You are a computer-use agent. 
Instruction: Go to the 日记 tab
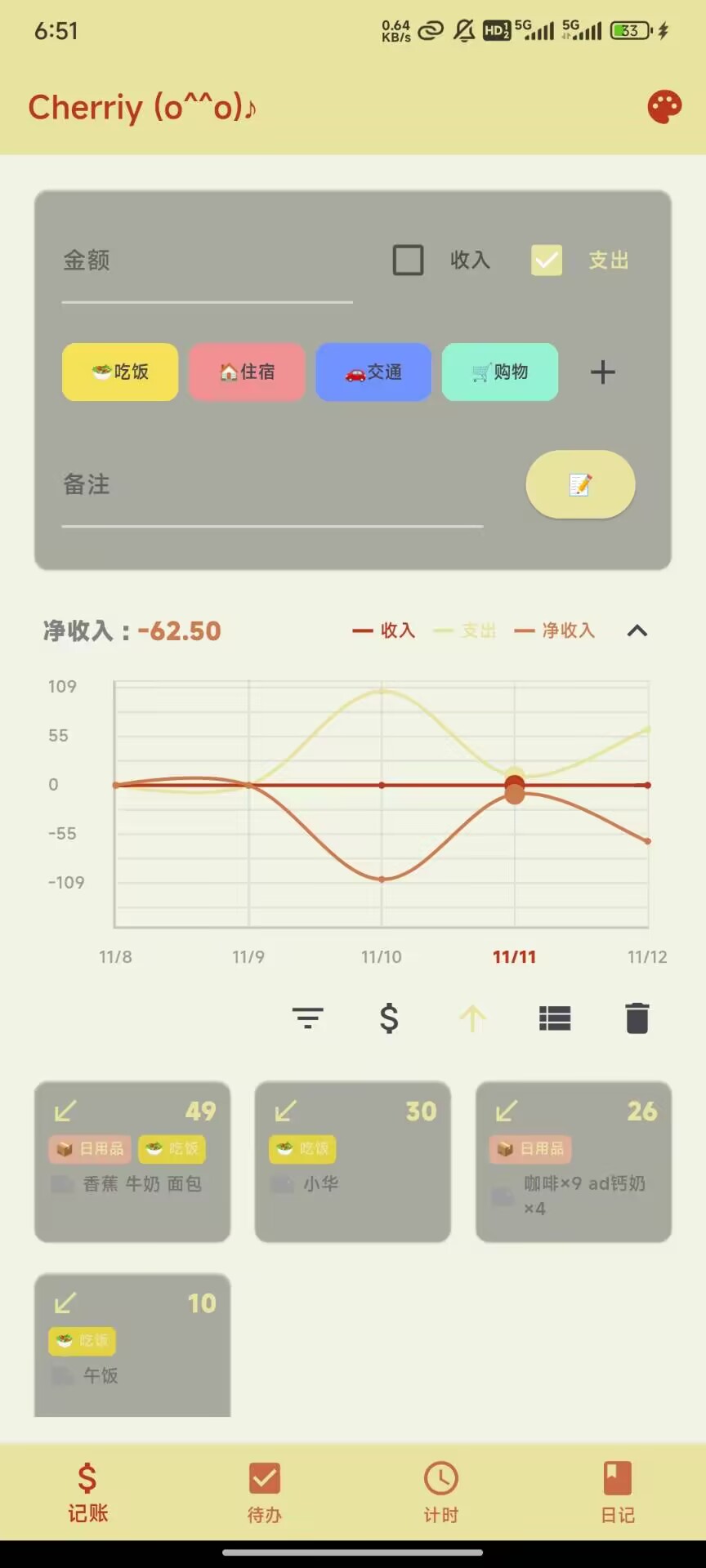[618, 1492]
